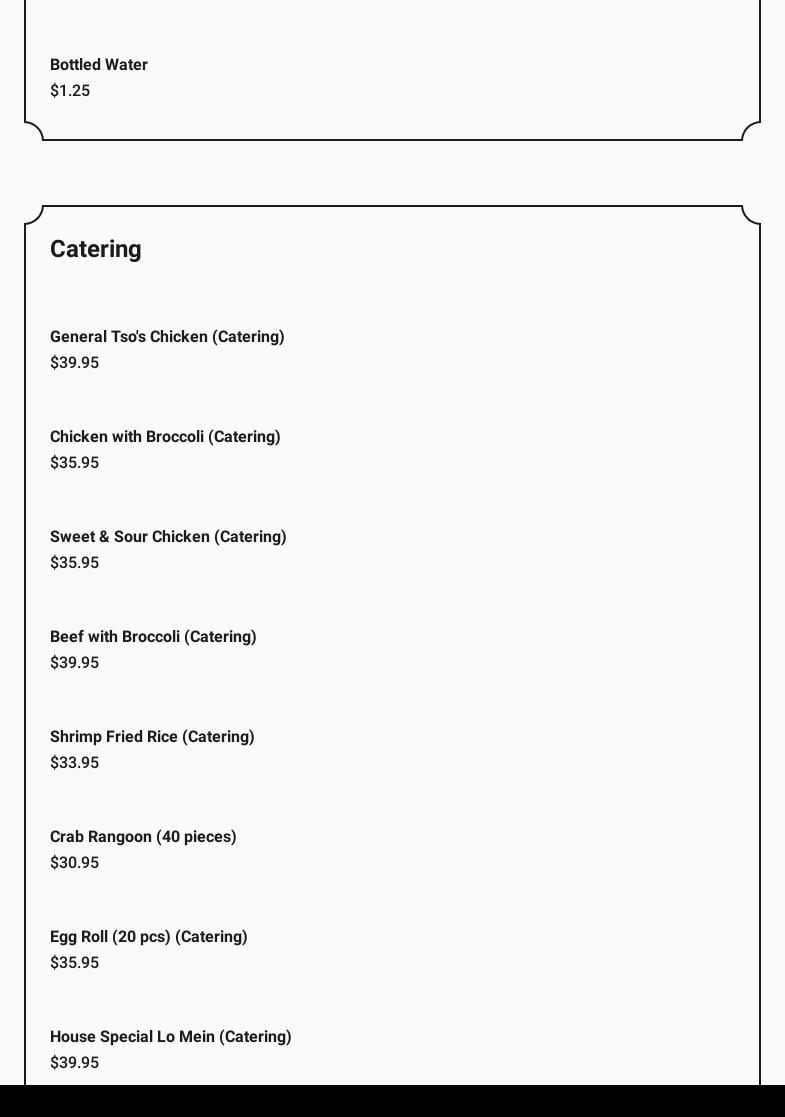Open Crab Rangoon (40 pieces)
The image size is (785, 1117).
coord(143,837)
